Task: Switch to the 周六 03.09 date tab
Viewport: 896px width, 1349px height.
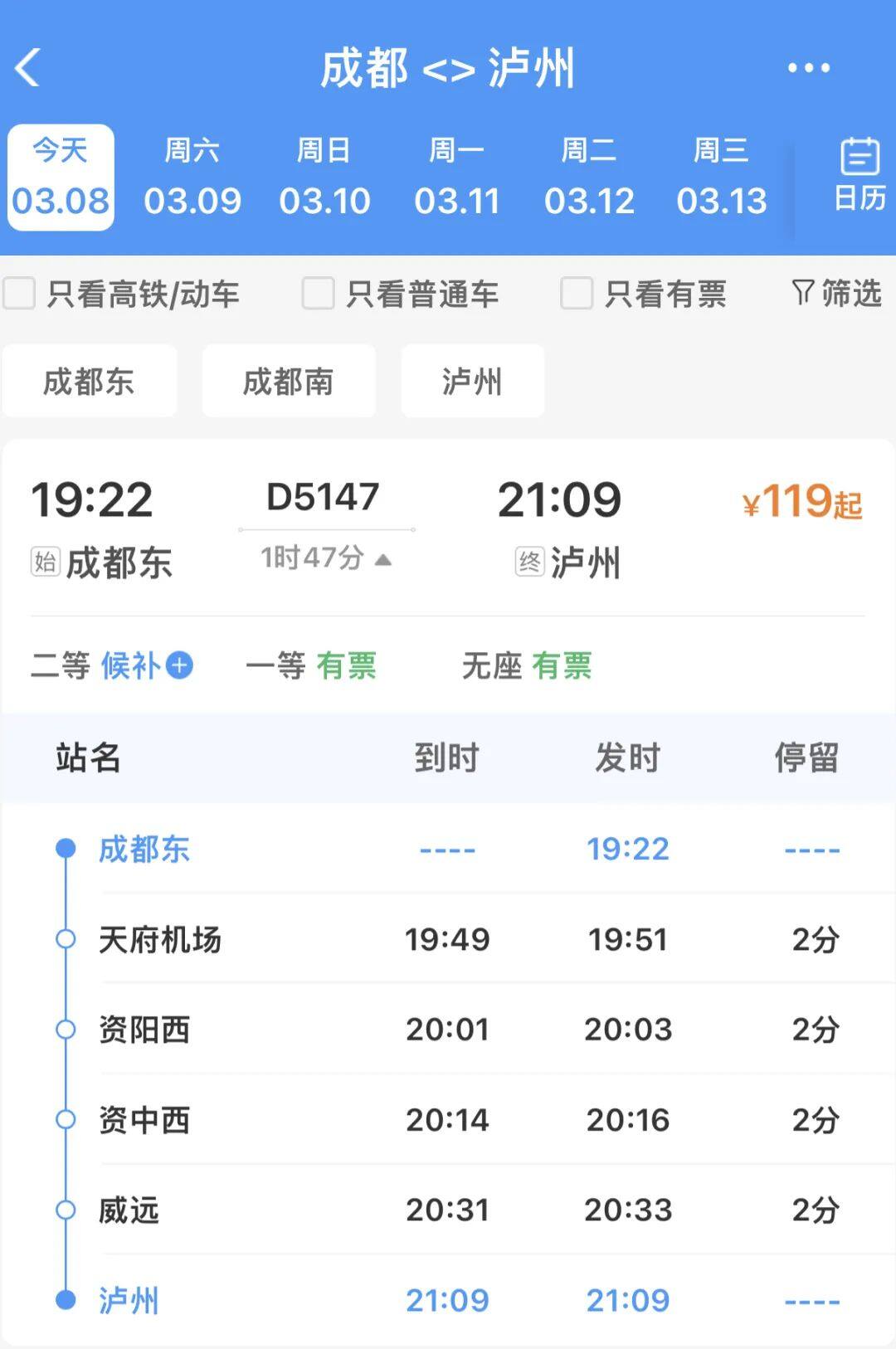Action: pyautogui.click(x=192, y=174)
